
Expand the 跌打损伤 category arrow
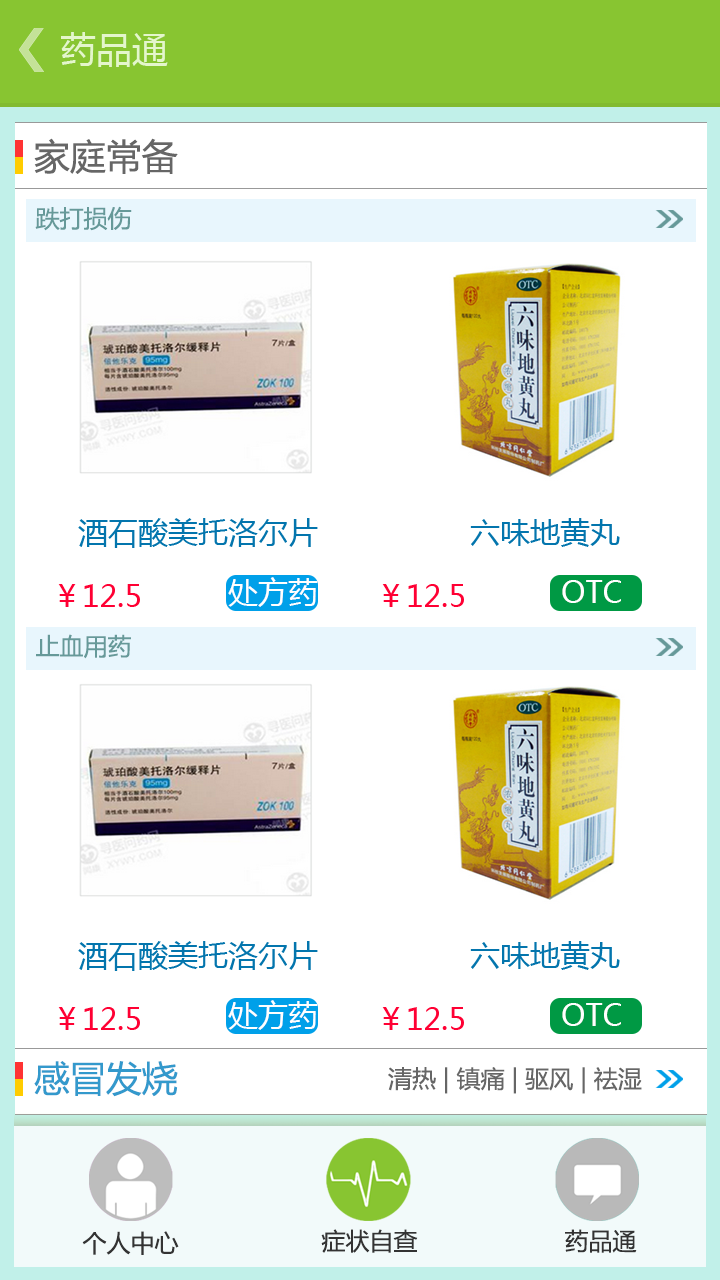(x=669, y=219)
